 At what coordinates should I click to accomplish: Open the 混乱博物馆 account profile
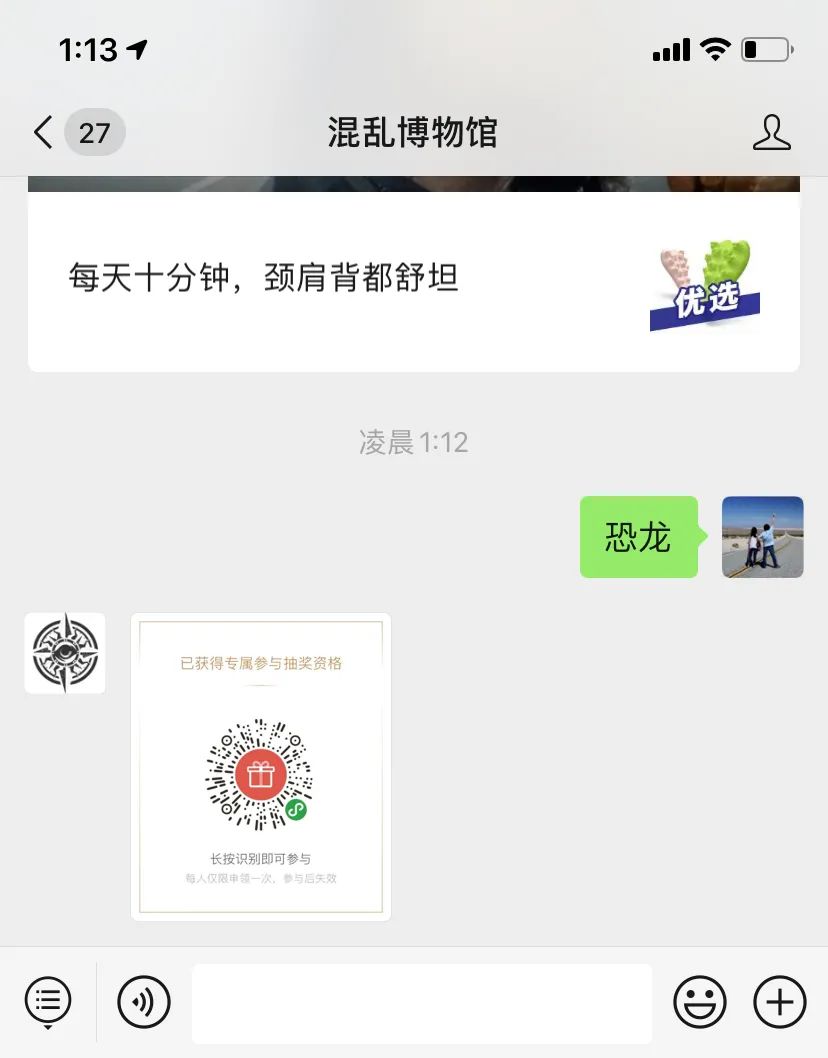pyautogui.click(x=771, y=132)
